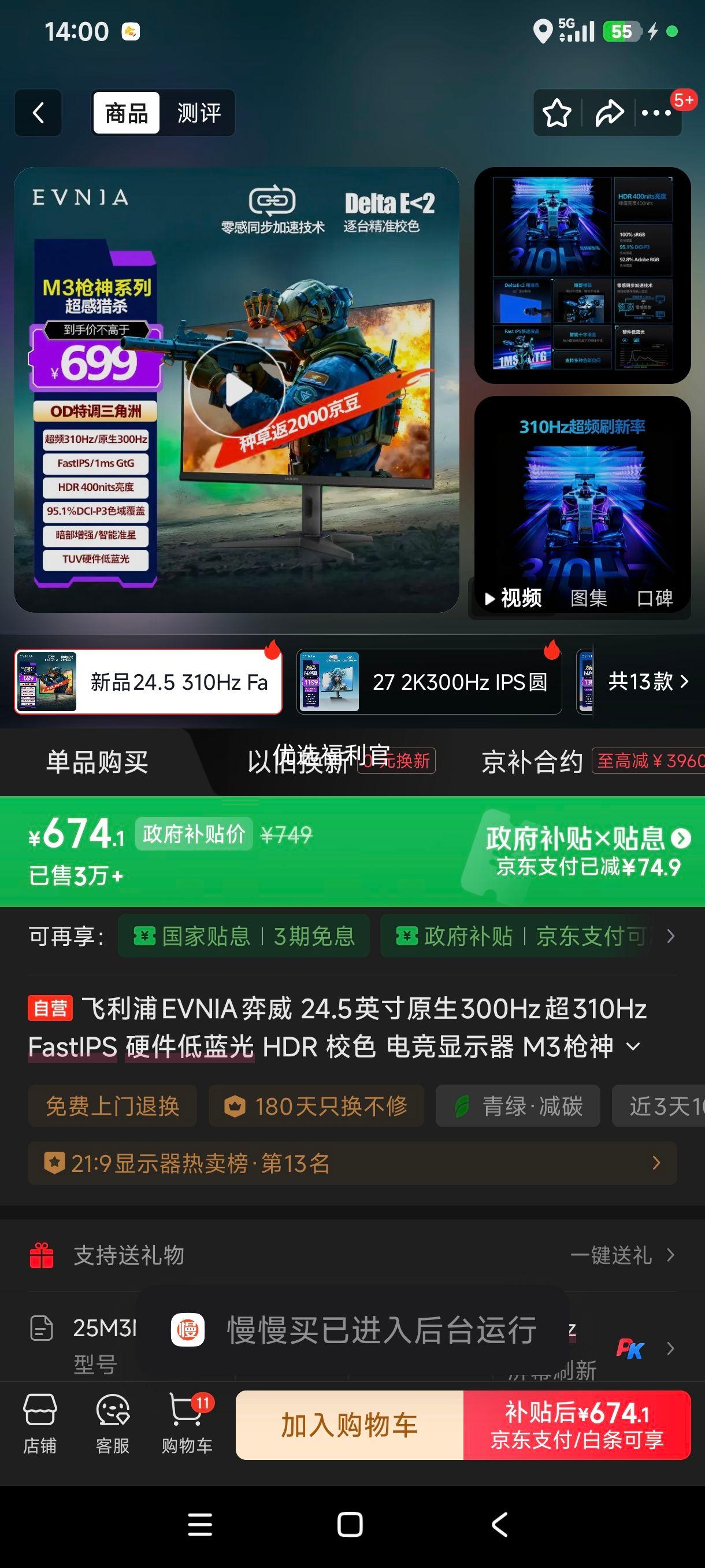Open the more options menu with 5+ badge

coord(655,112)
